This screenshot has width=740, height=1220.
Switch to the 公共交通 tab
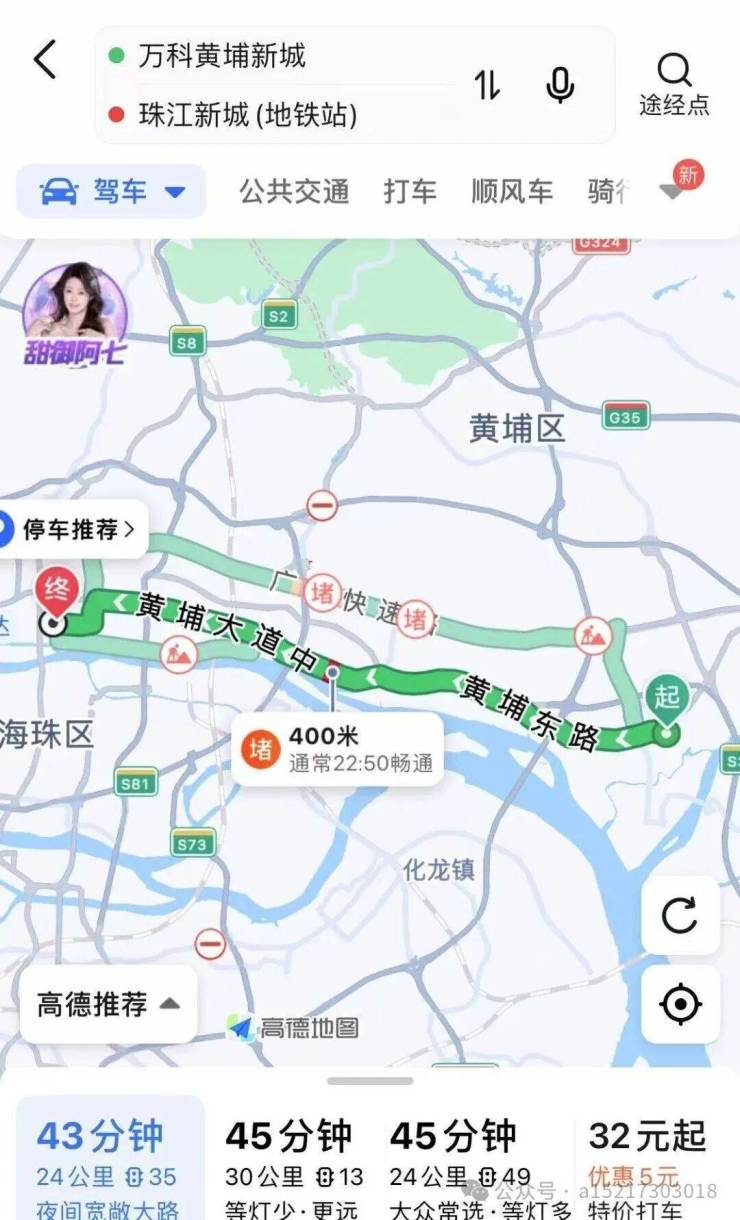coord(294,191)
